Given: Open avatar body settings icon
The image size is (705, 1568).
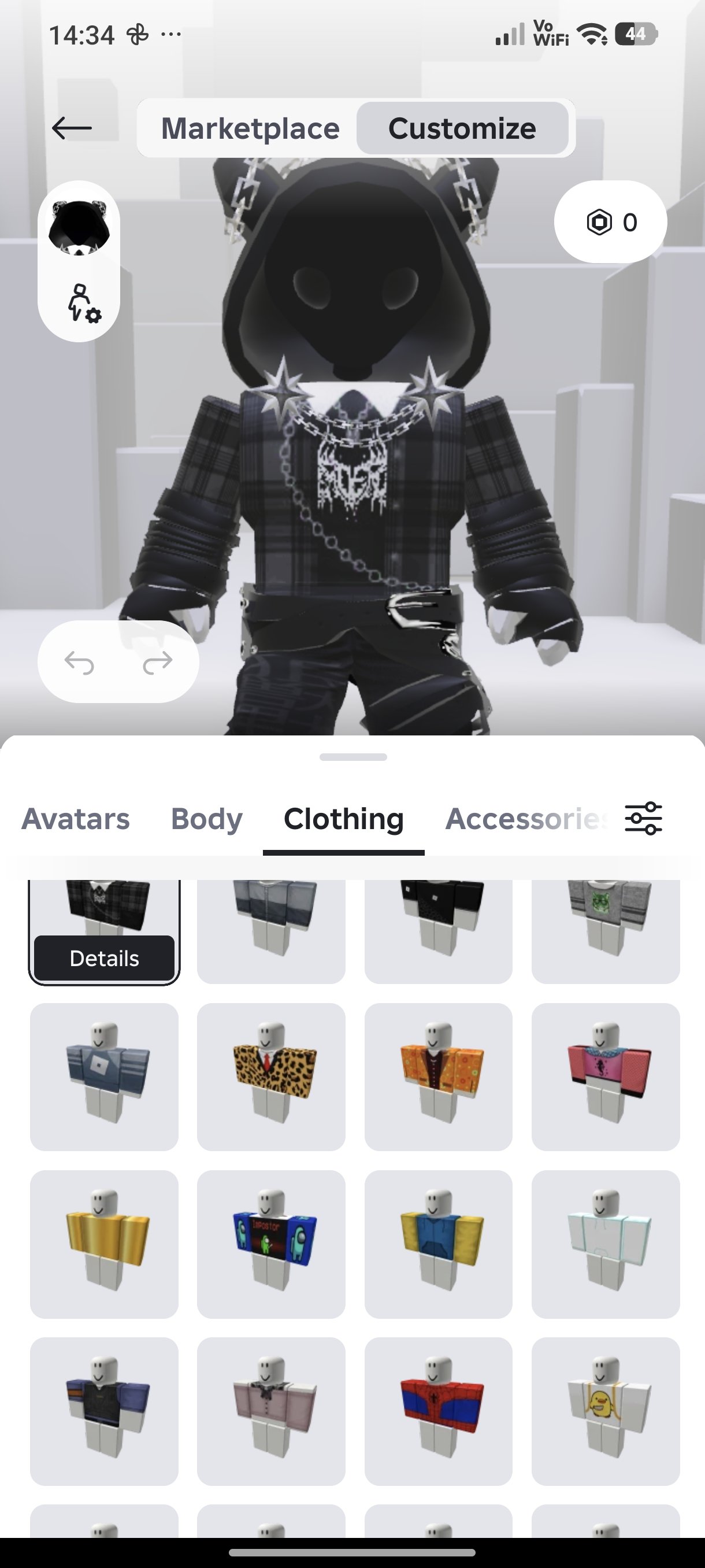Looking at the screenshot, I should click(83, 302).
